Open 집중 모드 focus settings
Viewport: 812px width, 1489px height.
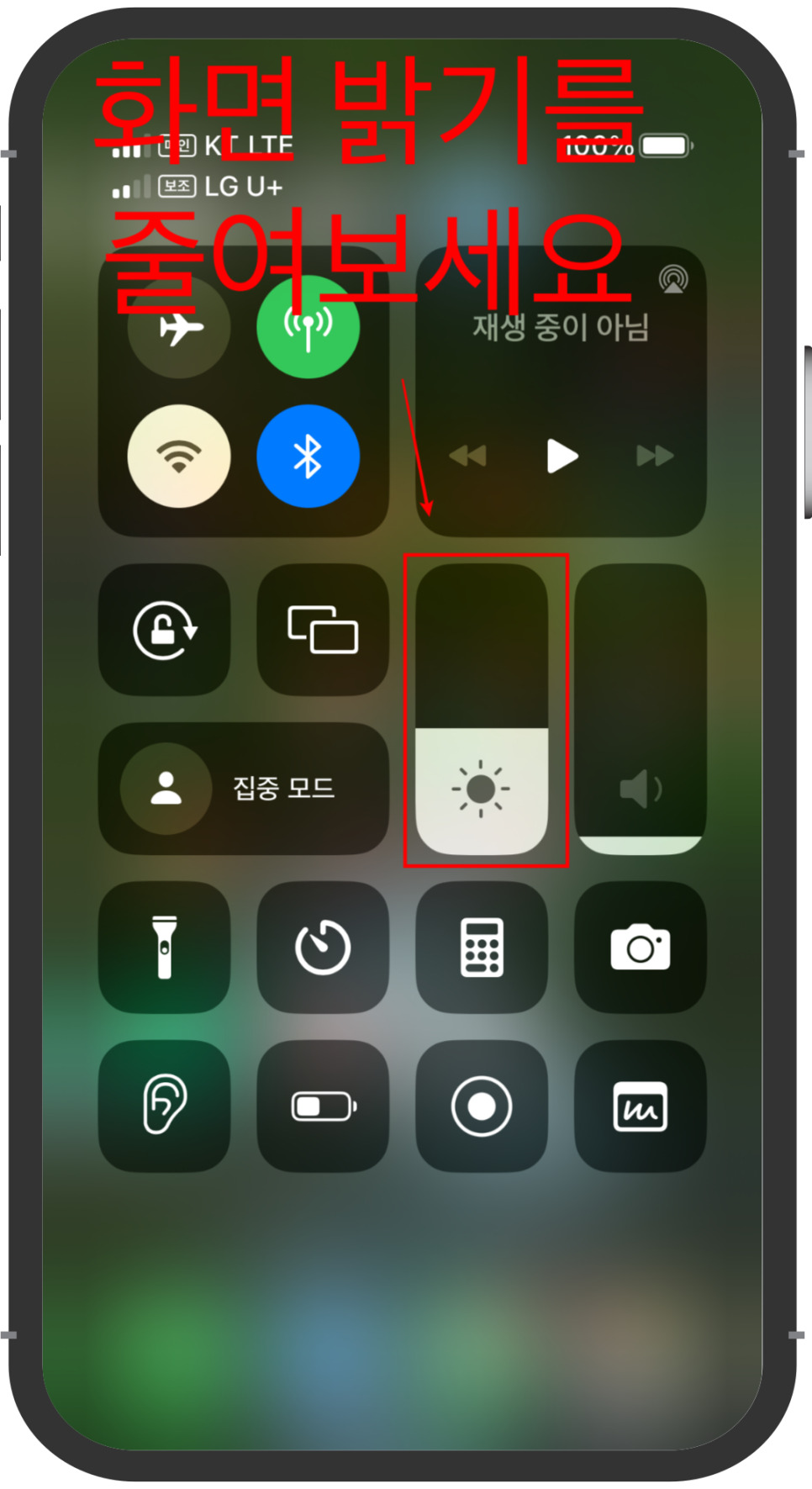point(244,789)
